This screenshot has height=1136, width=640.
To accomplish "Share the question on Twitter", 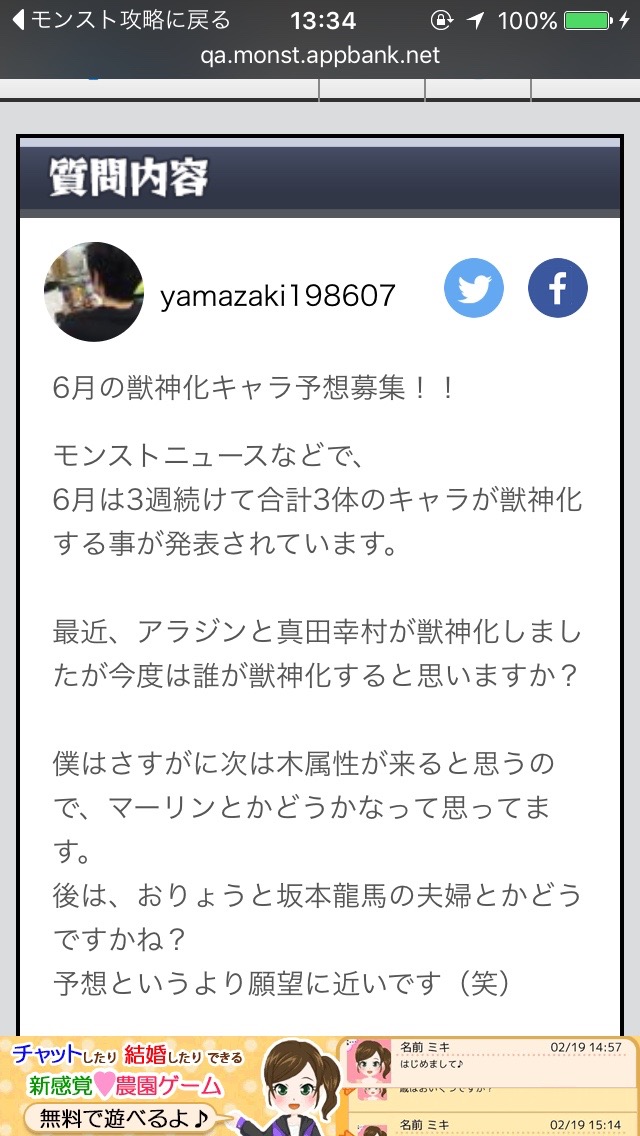I will tap(474, 288).
